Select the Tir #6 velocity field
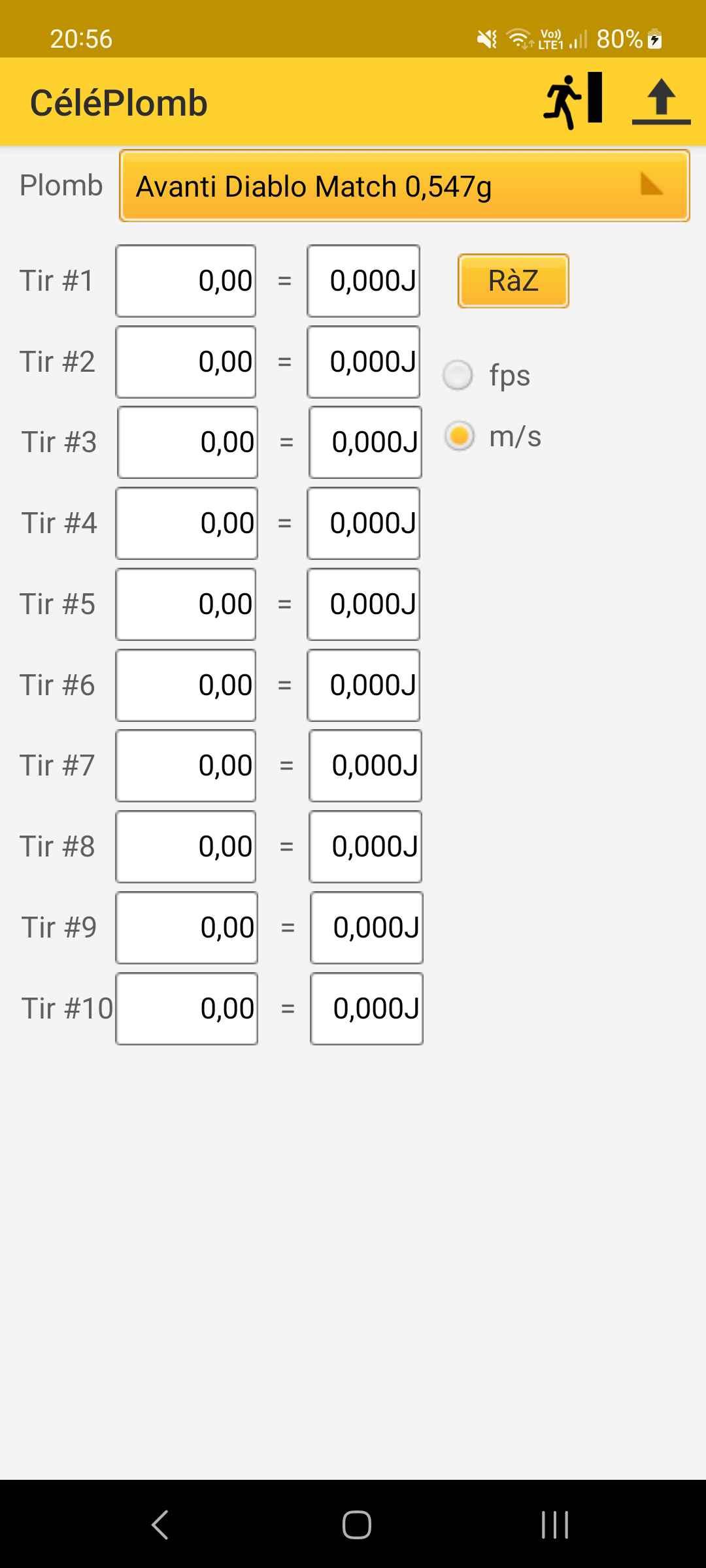Image resolution: width=706 pixels, height=1568 pixels. (x=186, y=685)
